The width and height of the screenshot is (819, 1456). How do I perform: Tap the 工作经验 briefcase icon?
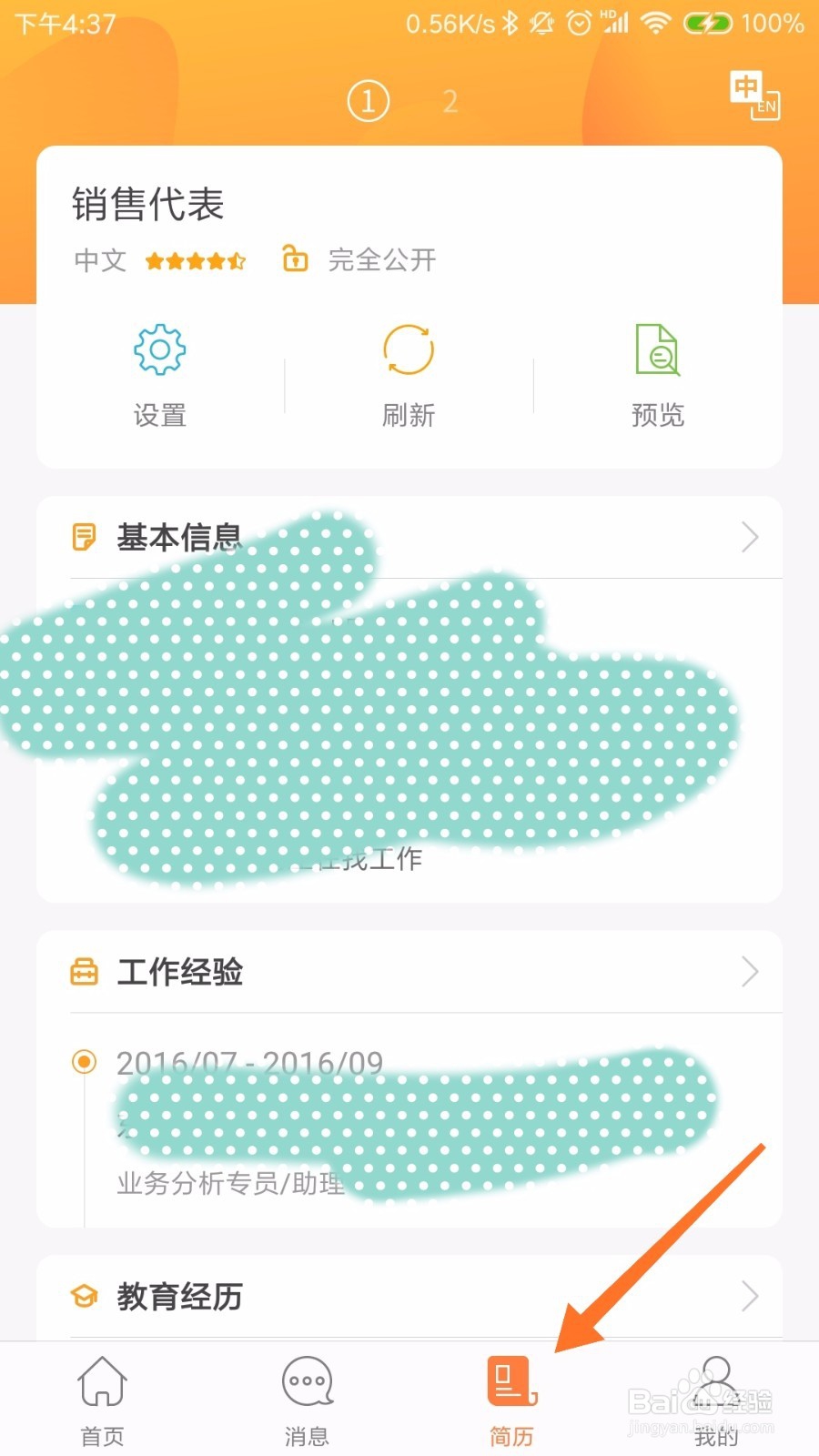85,972
